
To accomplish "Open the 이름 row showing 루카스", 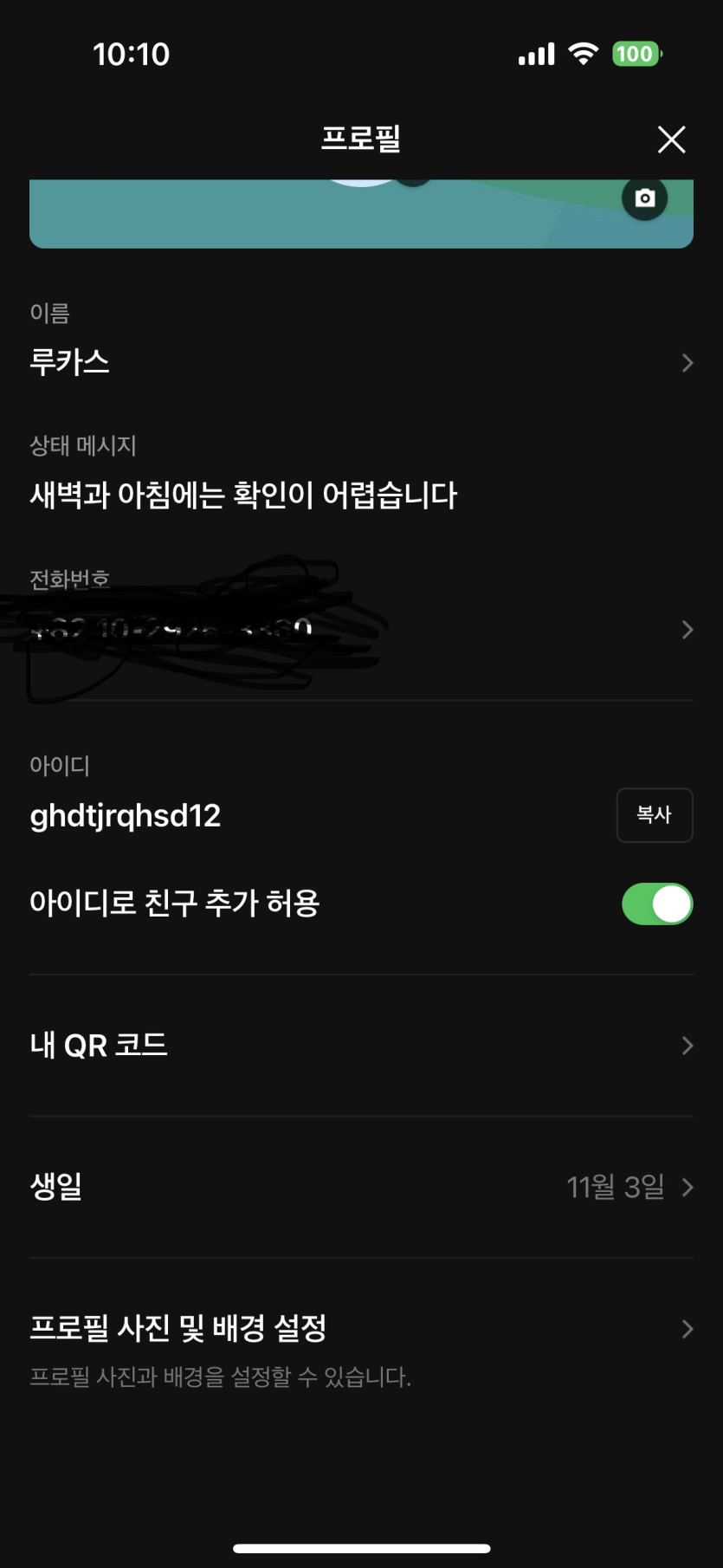I will (x=360, y=362).
